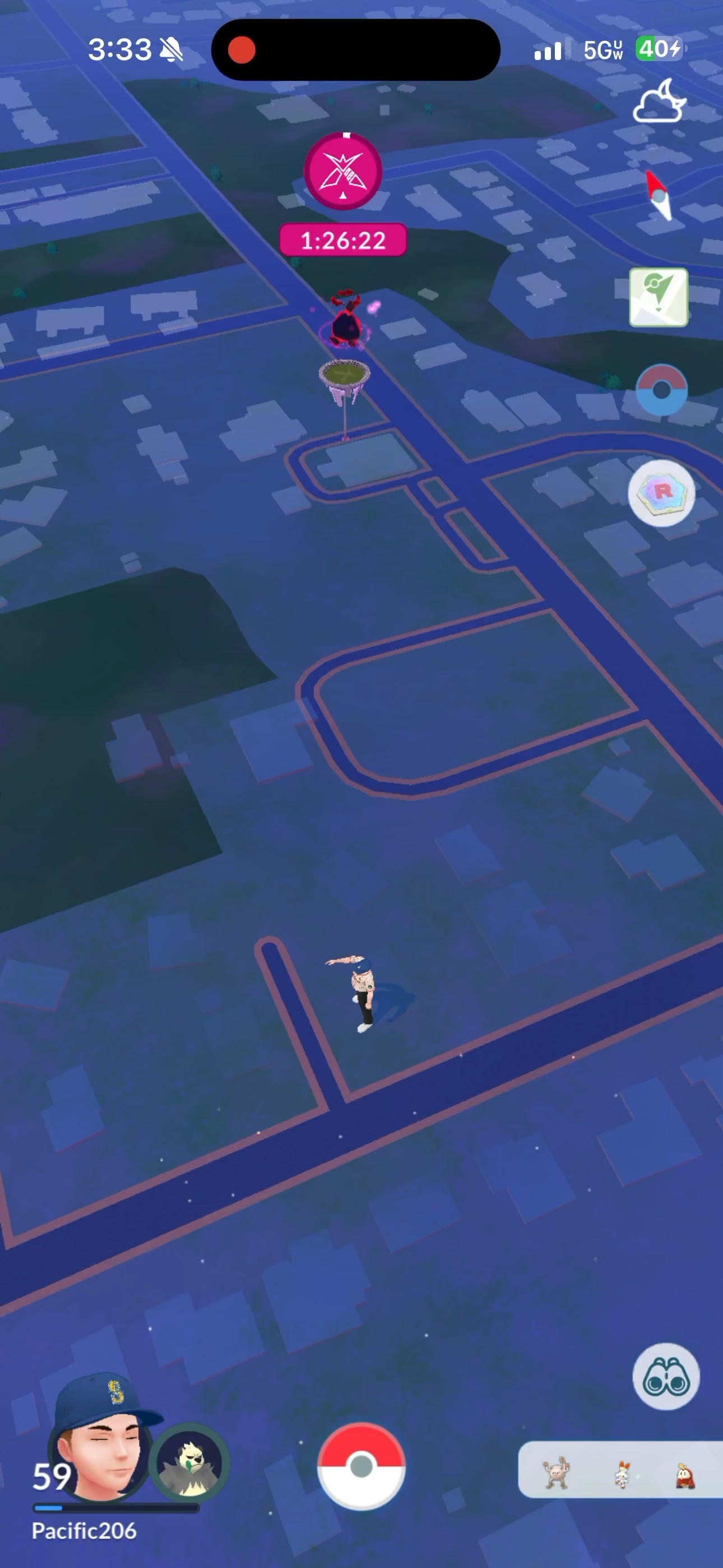Open the main Poké Ball menu
This screenshot has height=1568, width=723.
[x=361, y=1466]
